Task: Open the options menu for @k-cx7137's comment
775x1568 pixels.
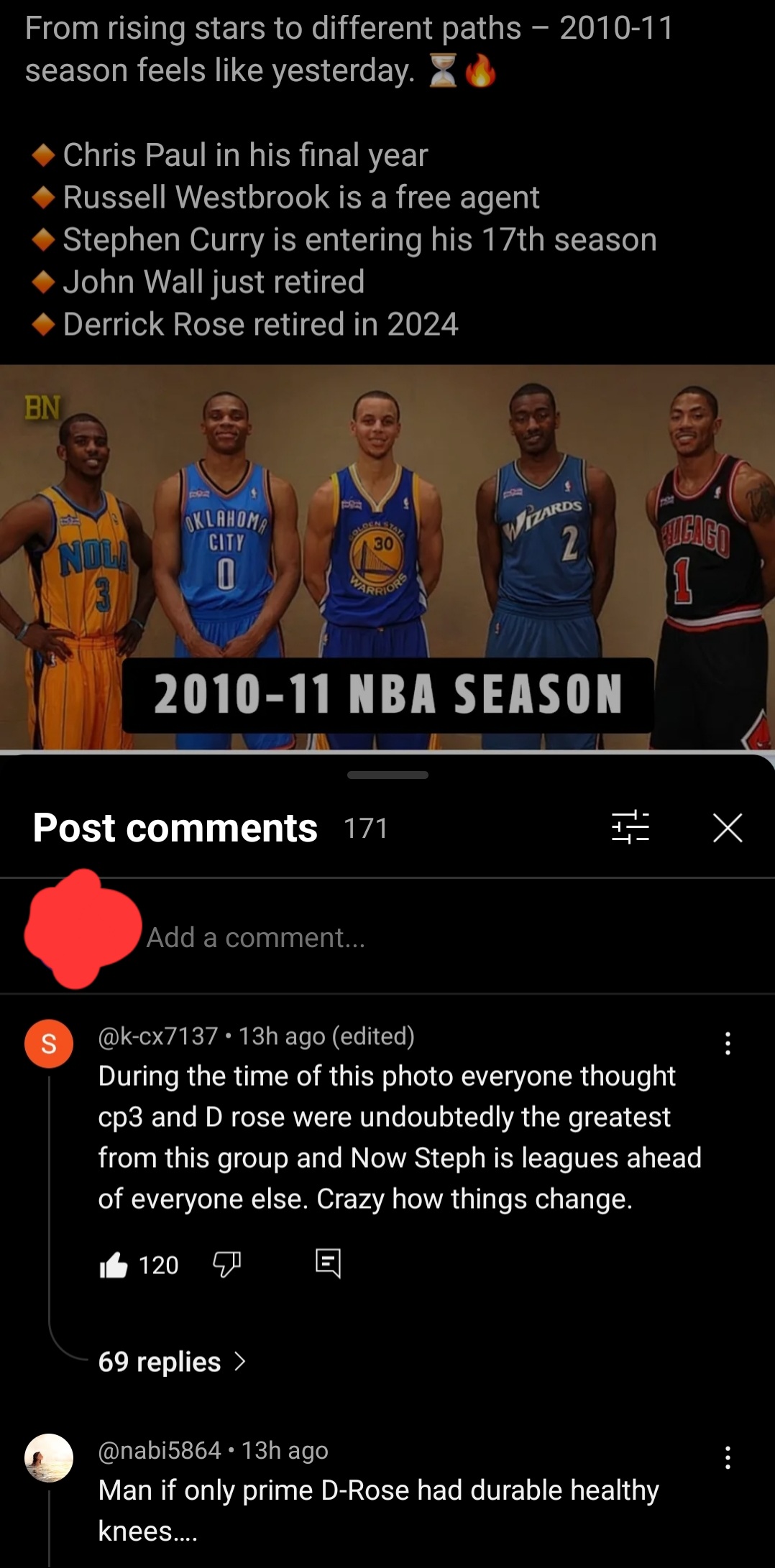Action: coord(728,1043)
